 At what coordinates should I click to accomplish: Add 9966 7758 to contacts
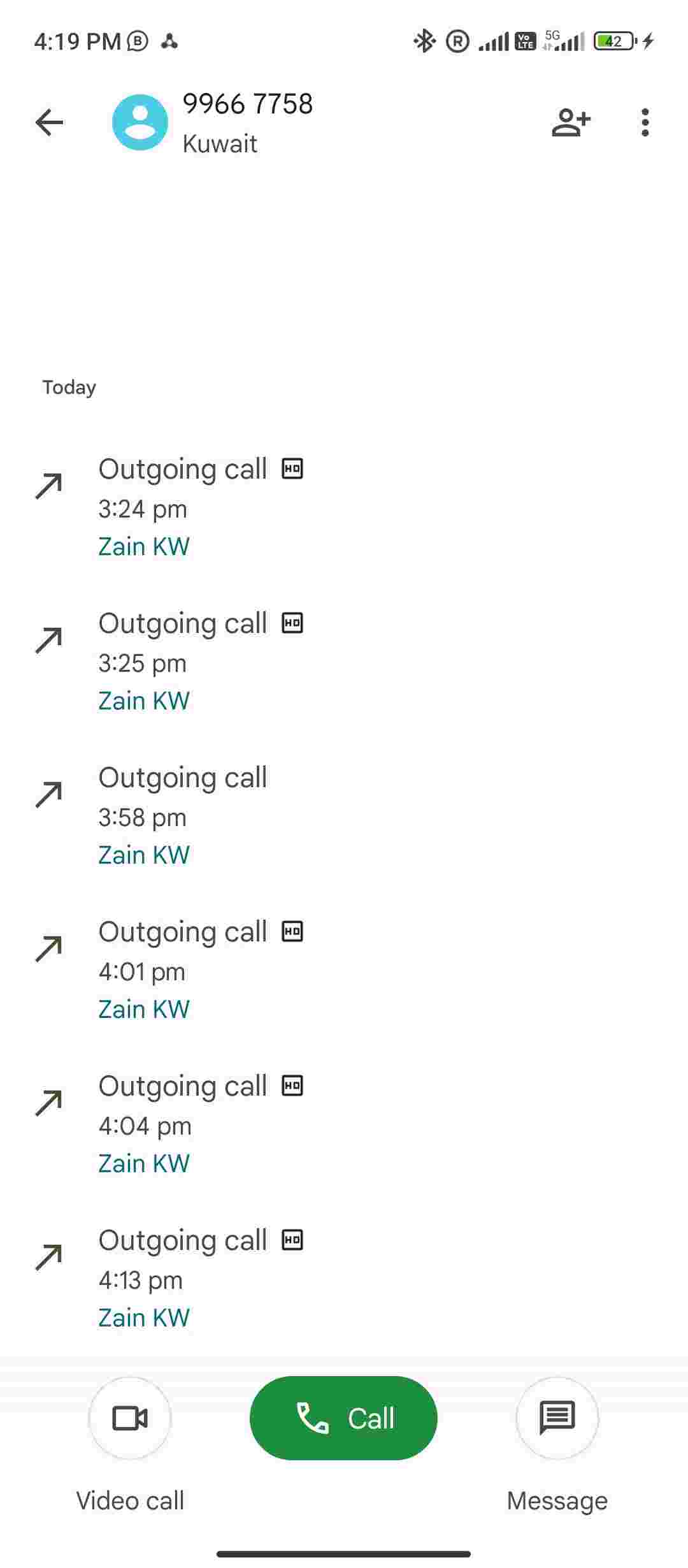pyautogui.click(x=571, y=122)
